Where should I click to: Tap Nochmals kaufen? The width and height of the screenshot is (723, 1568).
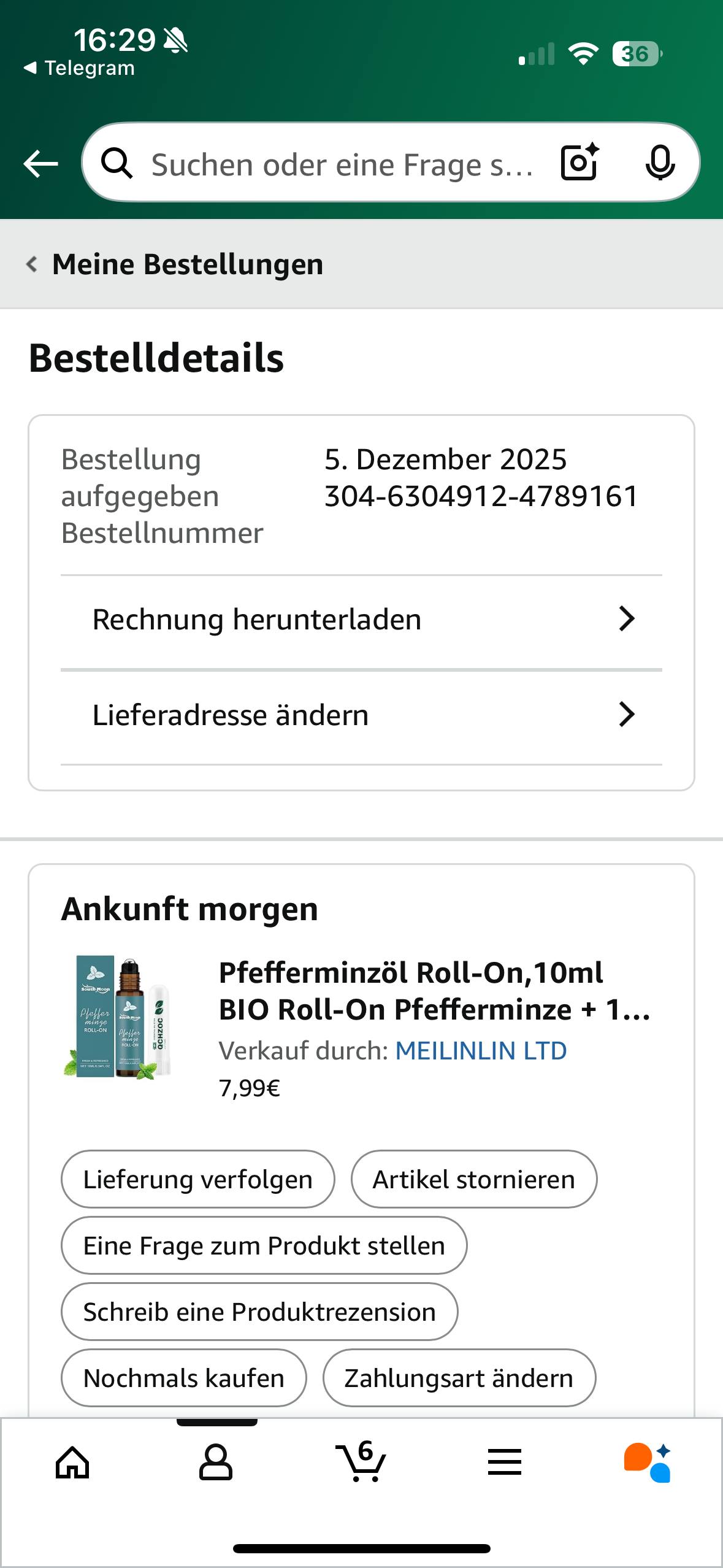pos(183,1378)
